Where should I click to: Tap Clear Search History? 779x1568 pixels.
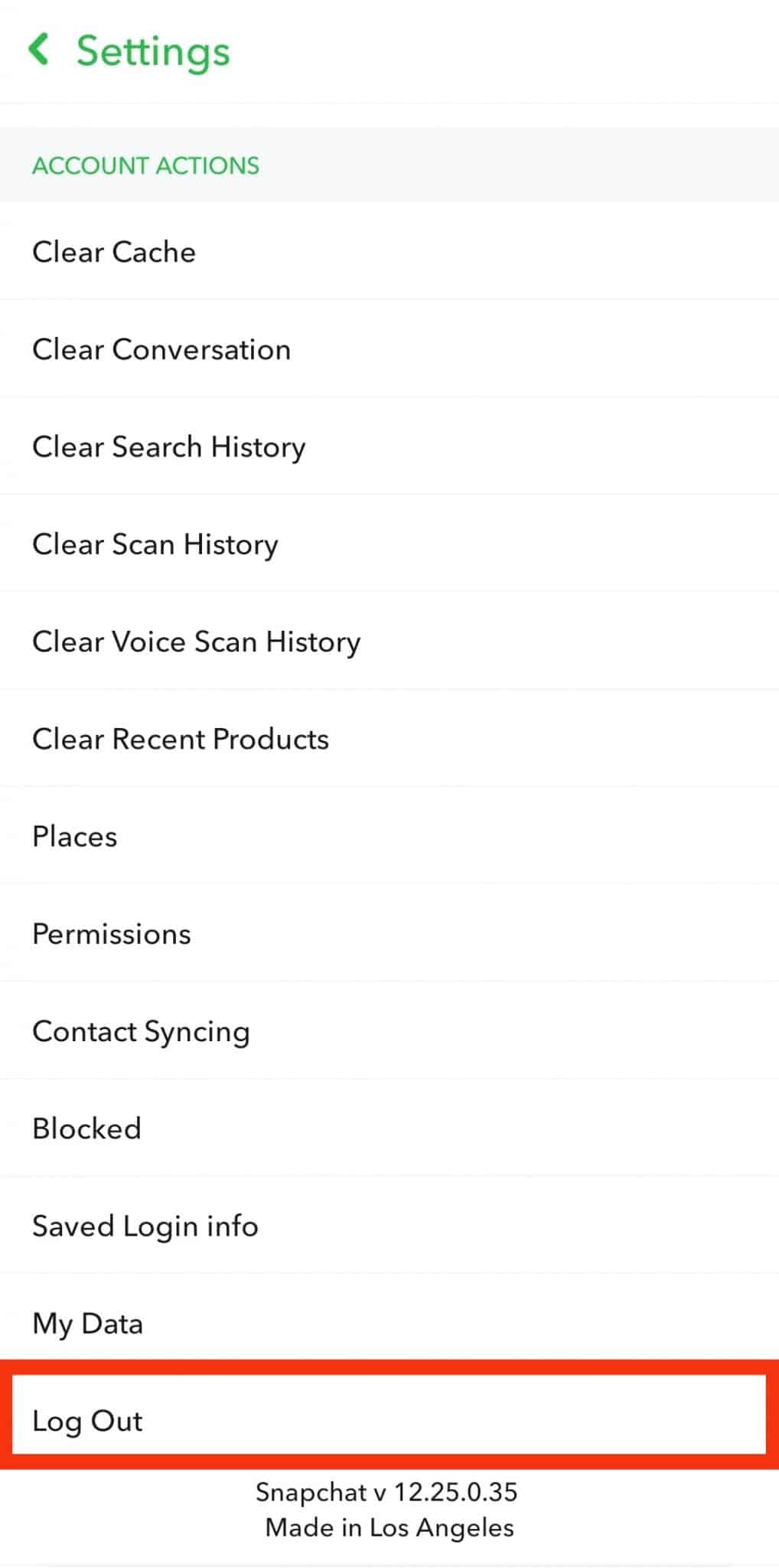(169, 447)
